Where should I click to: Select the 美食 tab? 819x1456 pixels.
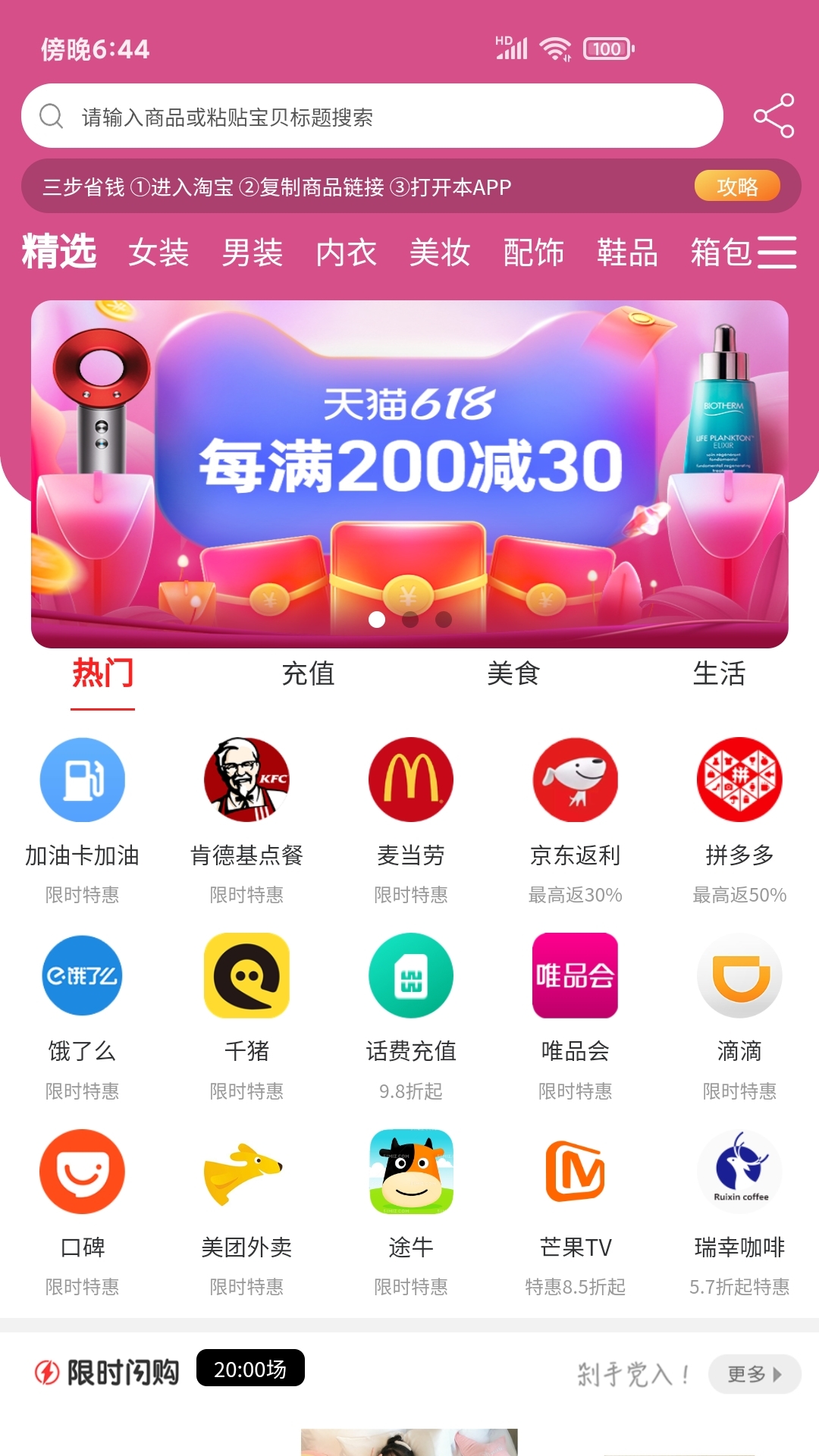pos(513,673)
